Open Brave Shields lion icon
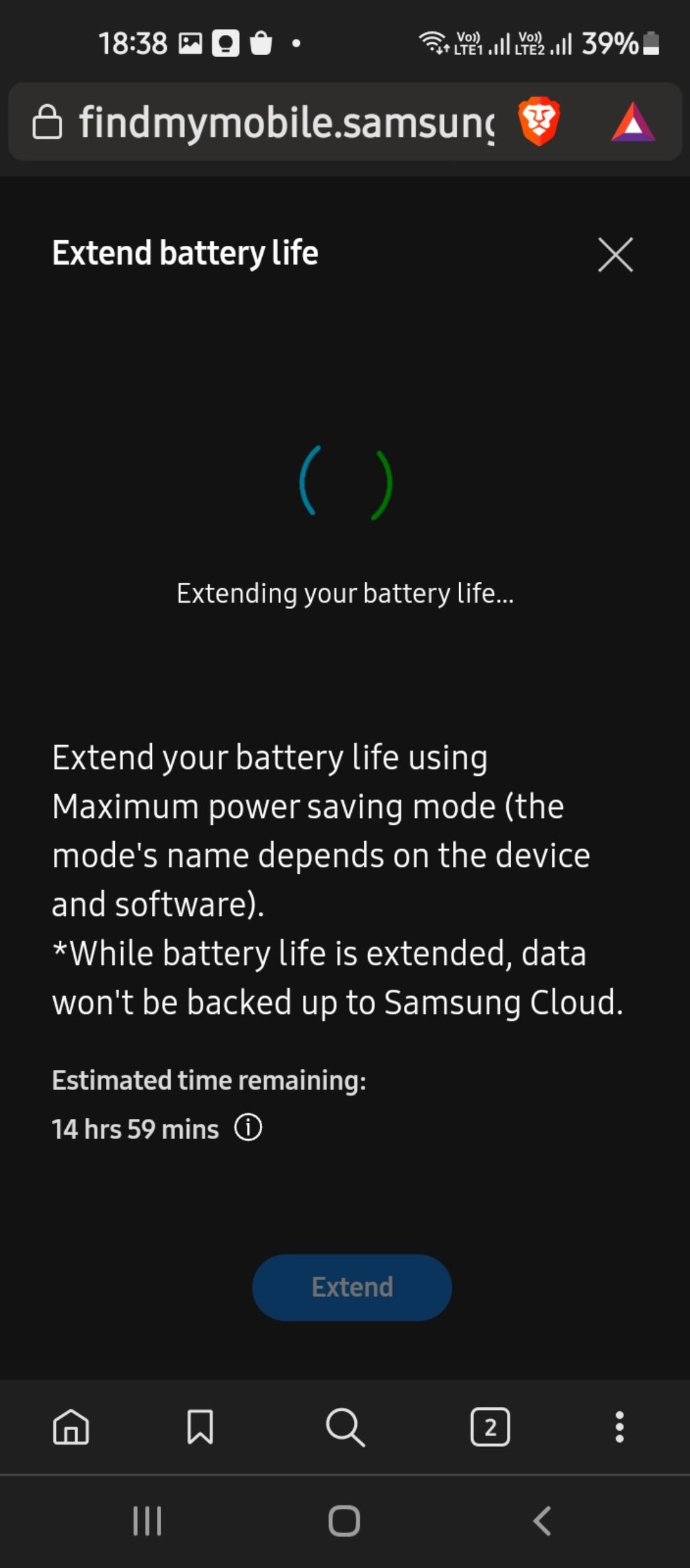This screenshot has height=1568, width=690. 538,121
